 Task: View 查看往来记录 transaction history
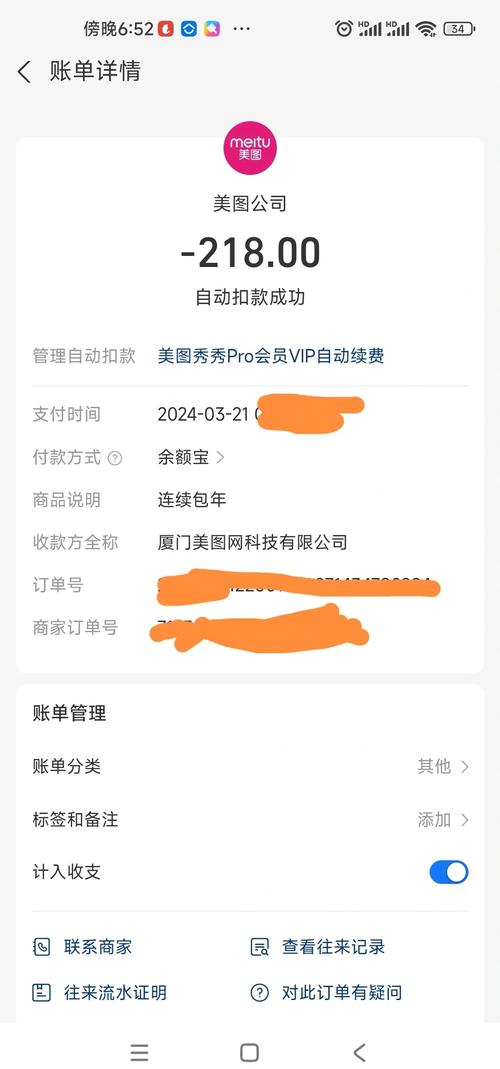pyautogui.click(x=318, y=947)
